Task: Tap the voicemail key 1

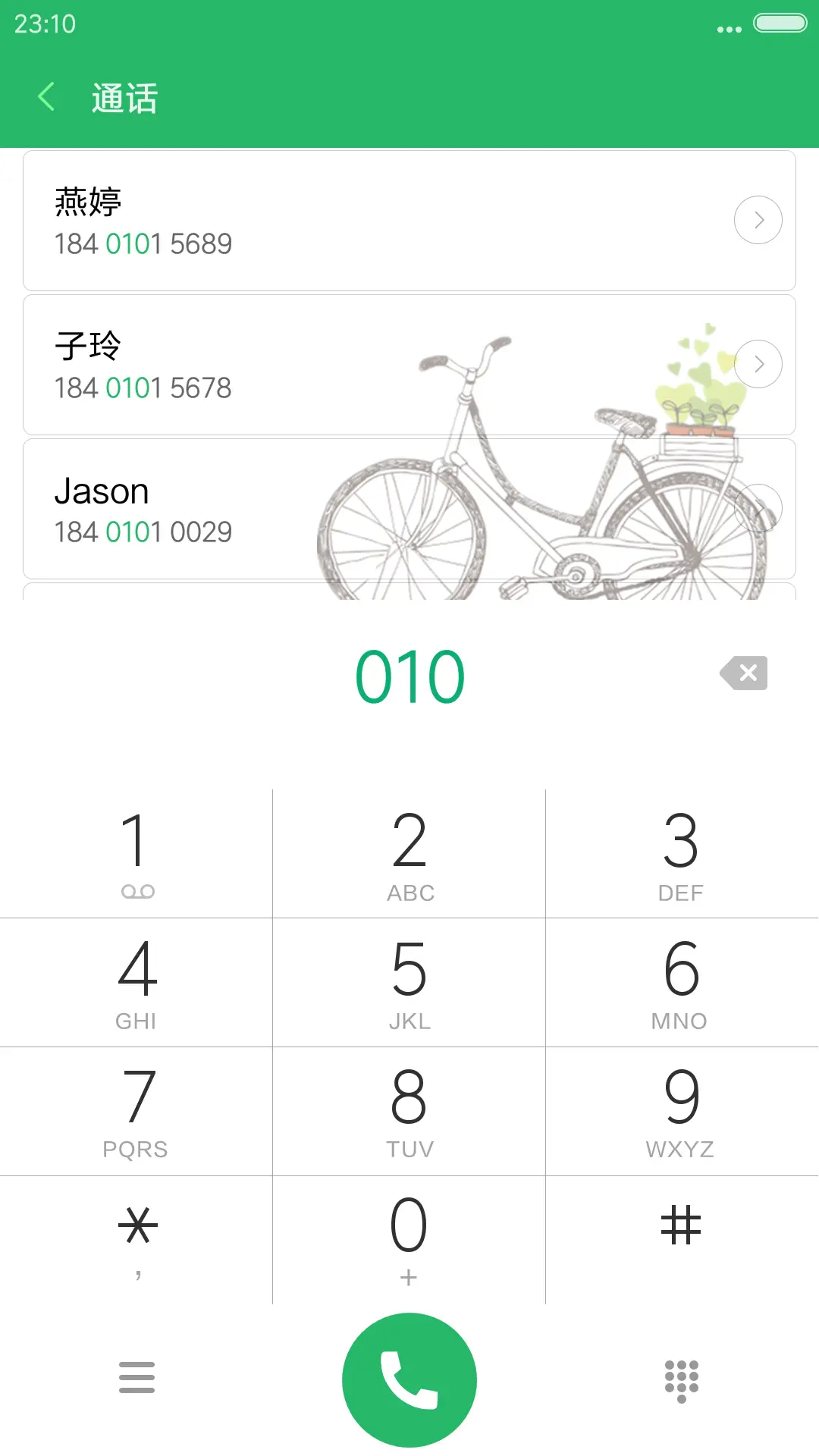Action: click(136, 852)
